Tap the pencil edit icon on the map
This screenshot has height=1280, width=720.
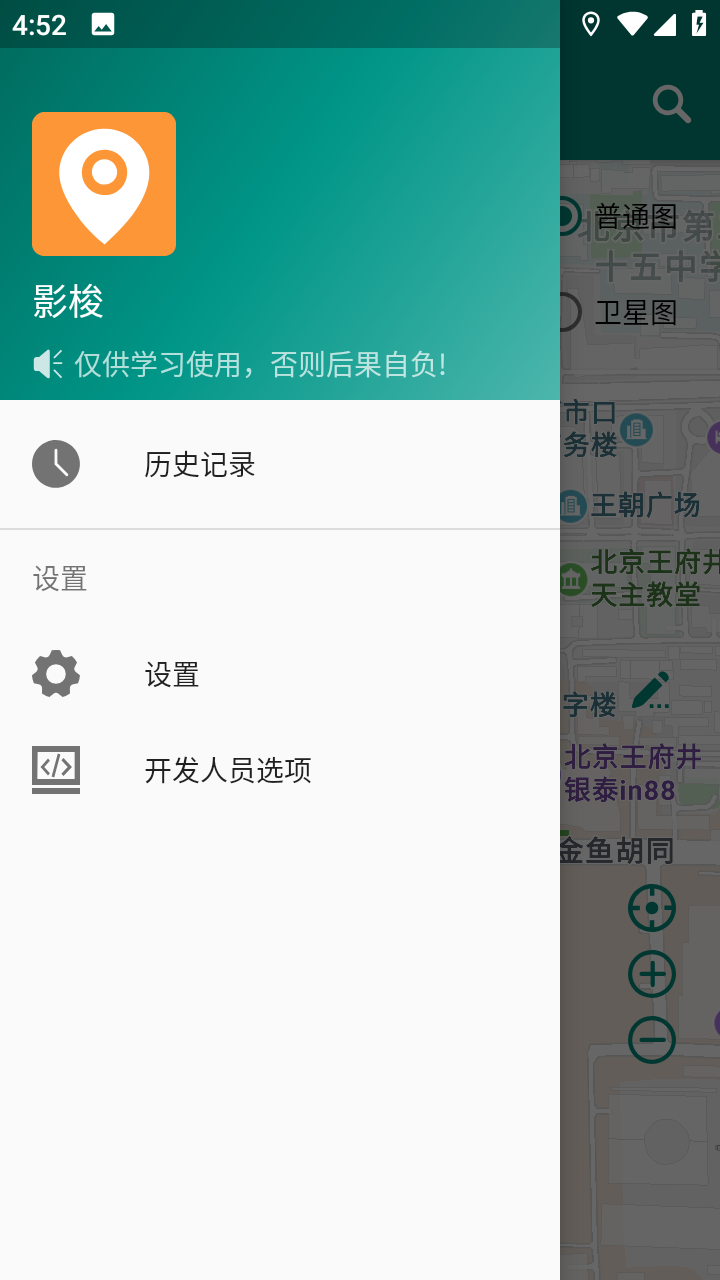(651, 690)
